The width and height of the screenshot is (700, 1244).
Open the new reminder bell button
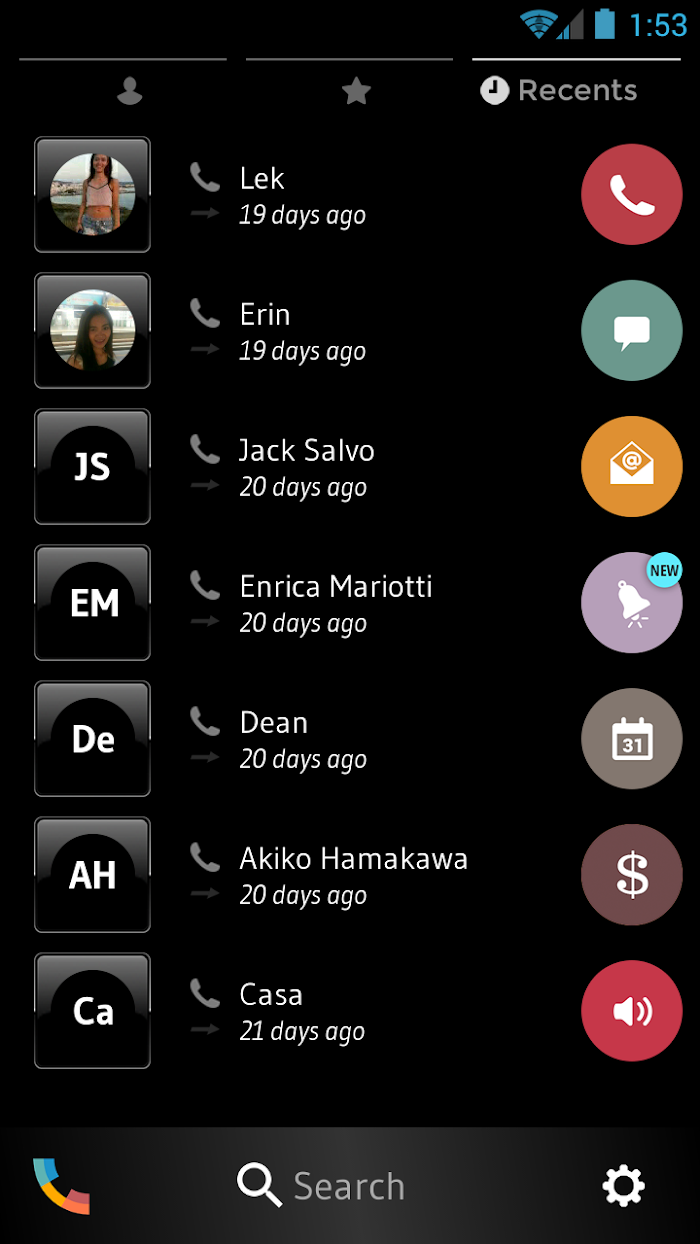(x=632, y=603)
